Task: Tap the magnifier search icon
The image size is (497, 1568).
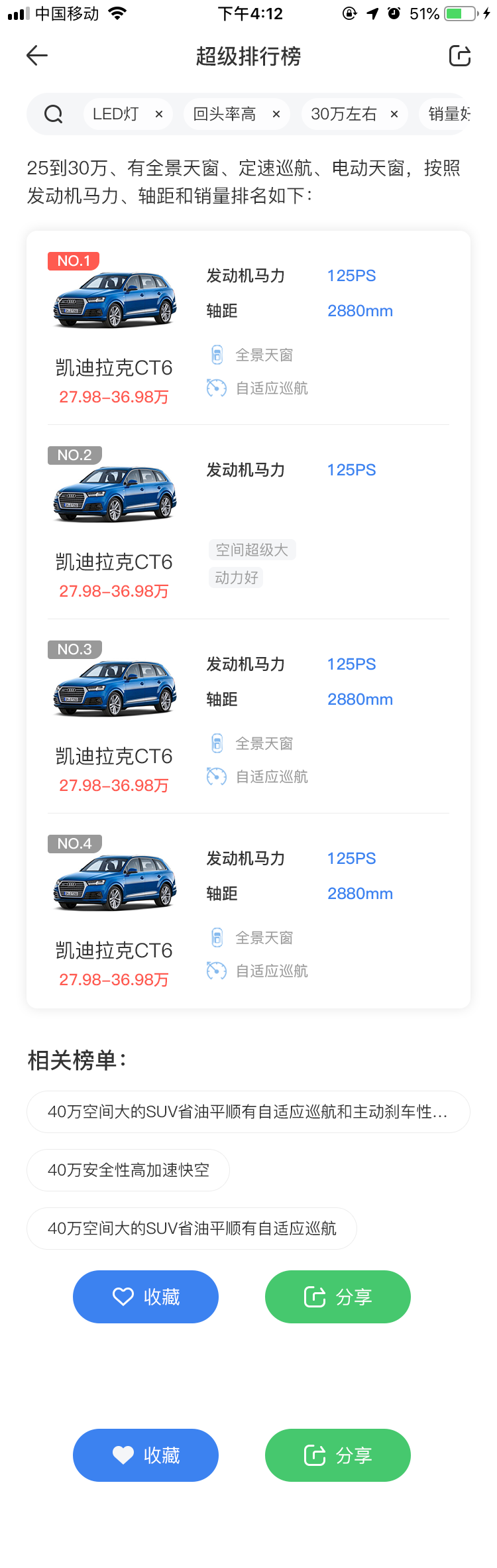Action: (x=54, y=115)
